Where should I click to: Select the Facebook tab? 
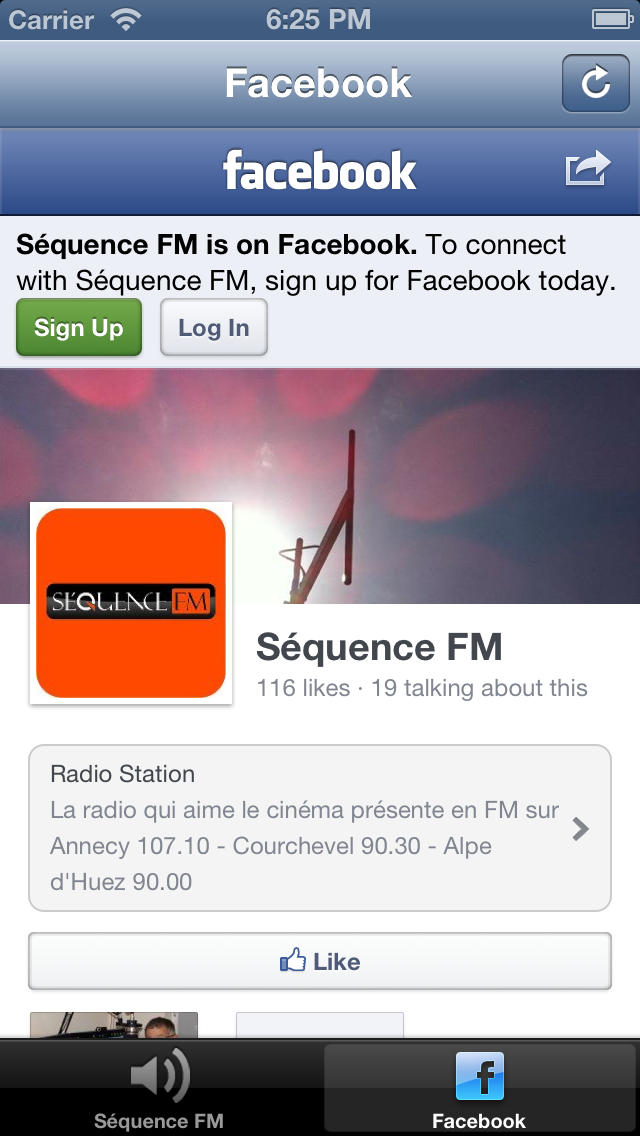click(x=479, y=1088)
